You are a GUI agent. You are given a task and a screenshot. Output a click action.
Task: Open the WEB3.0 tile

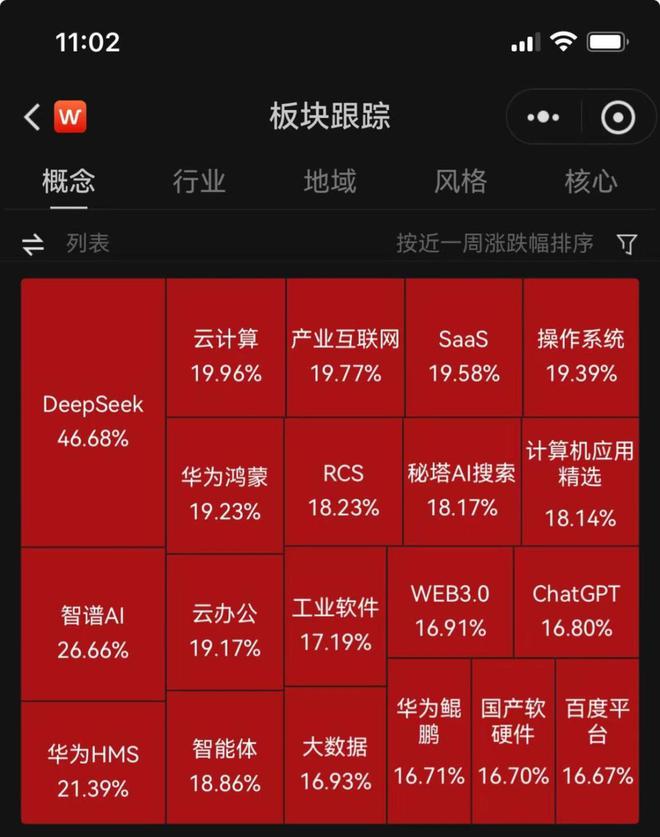450,602
